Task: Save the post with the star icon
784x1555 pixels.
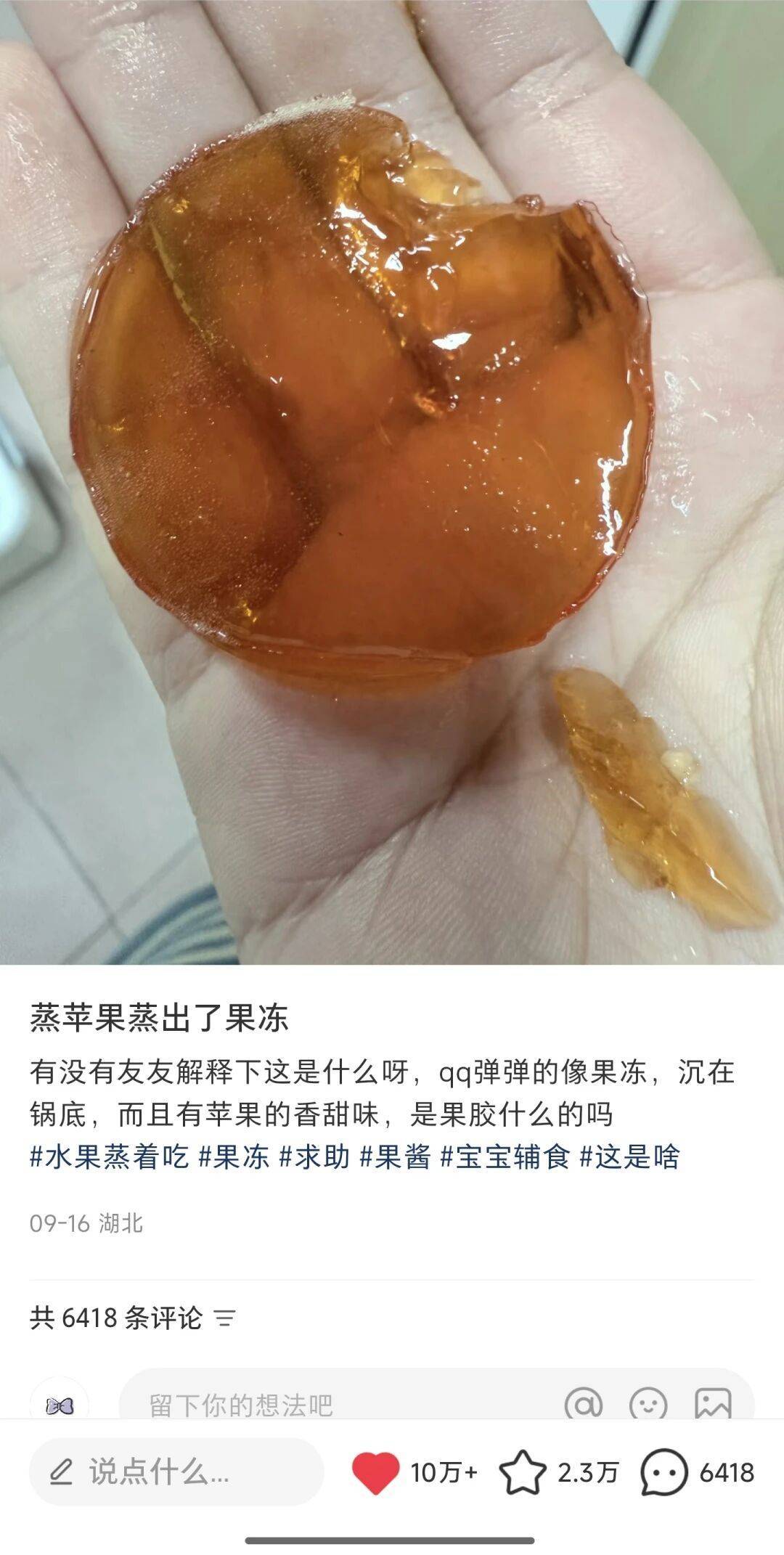Action: click(522, 1472)
